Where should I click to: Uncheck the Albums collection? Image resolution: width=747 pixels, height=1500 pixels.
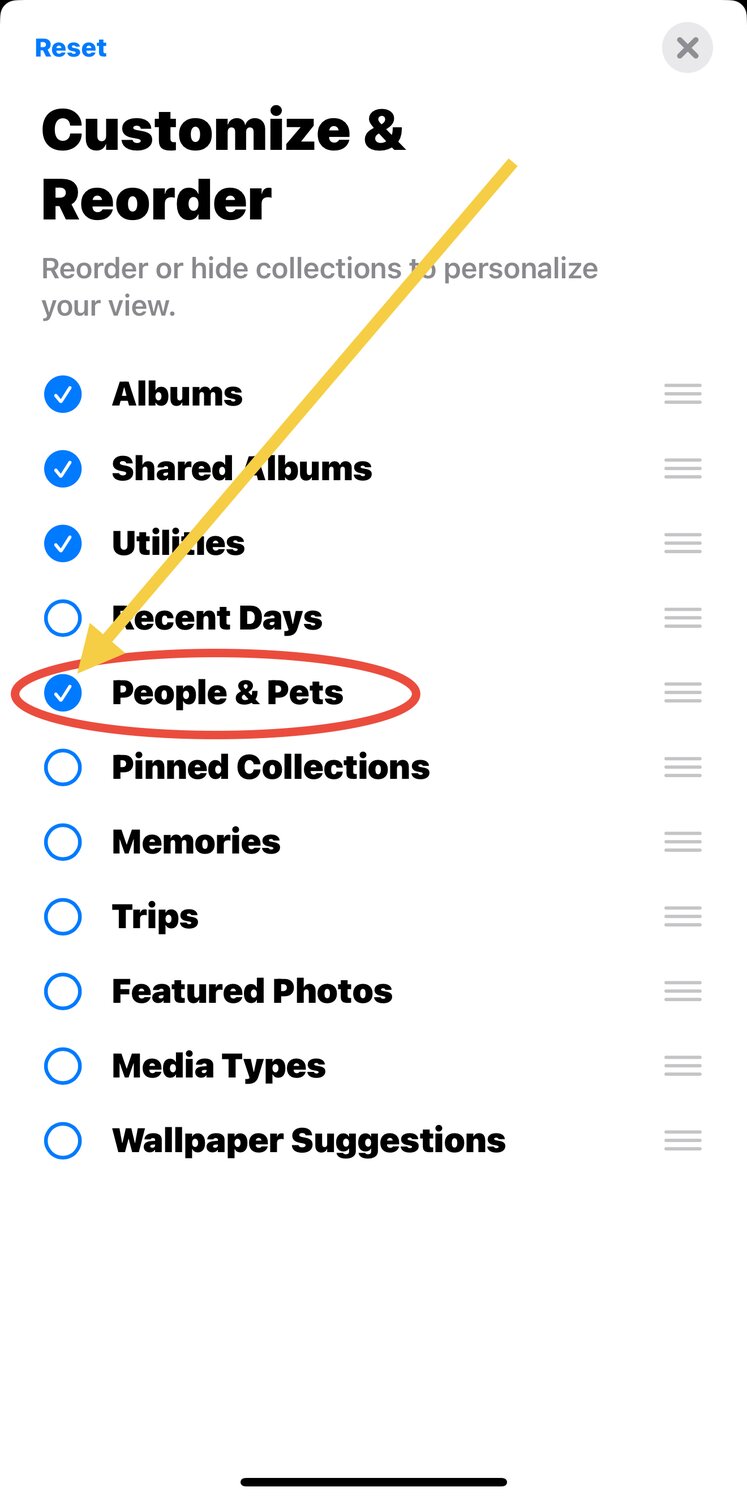[x=63, y=394]
